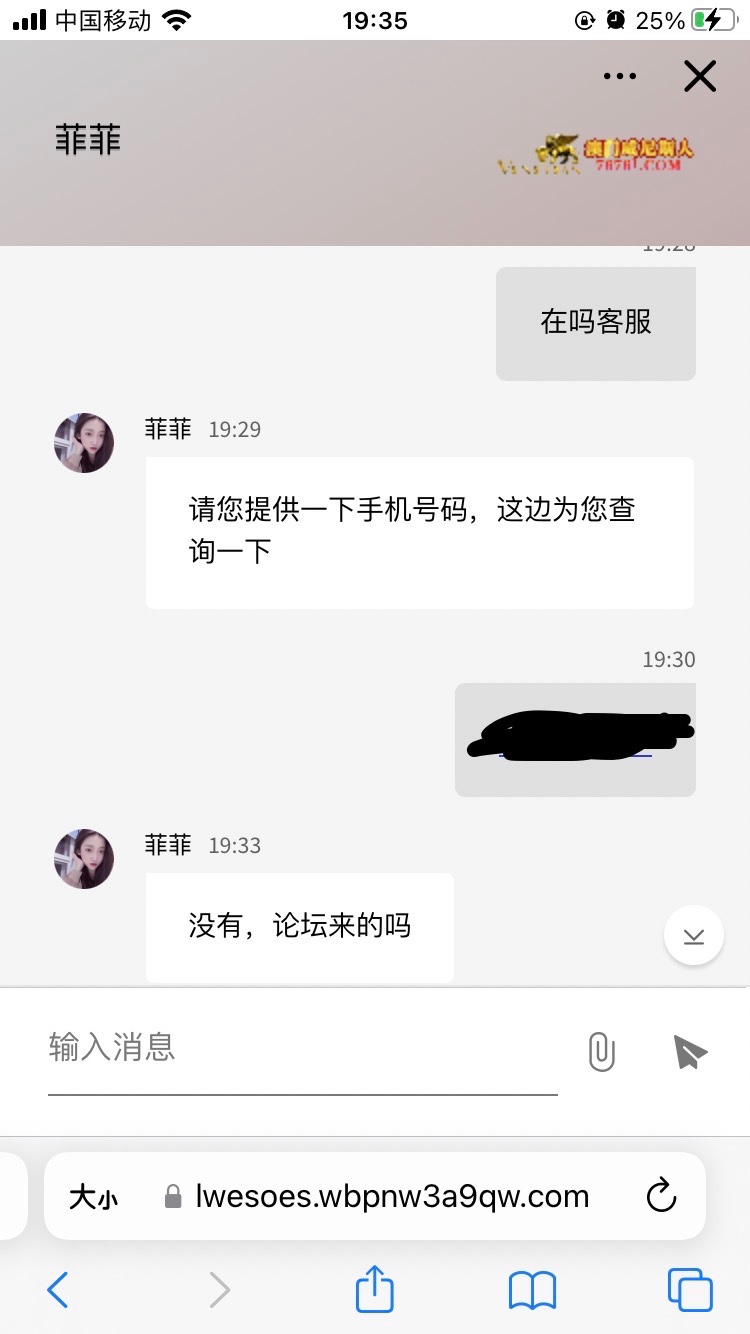This screenshot has height=1334, width=750.
Task: Open the Safari bookmarks
Action: [532, 1290]
